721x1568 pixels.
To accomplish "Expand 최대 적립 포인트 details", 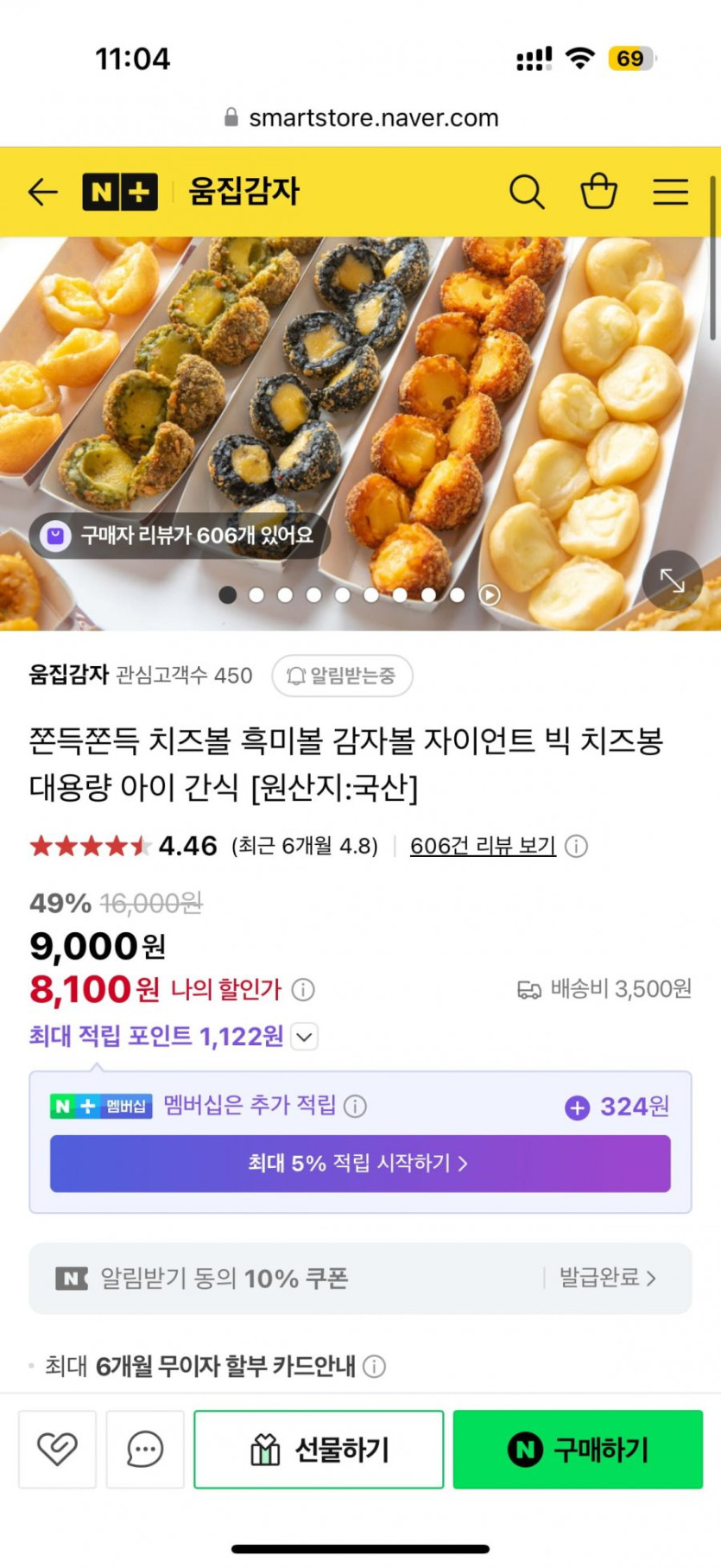I will 305,1036.
